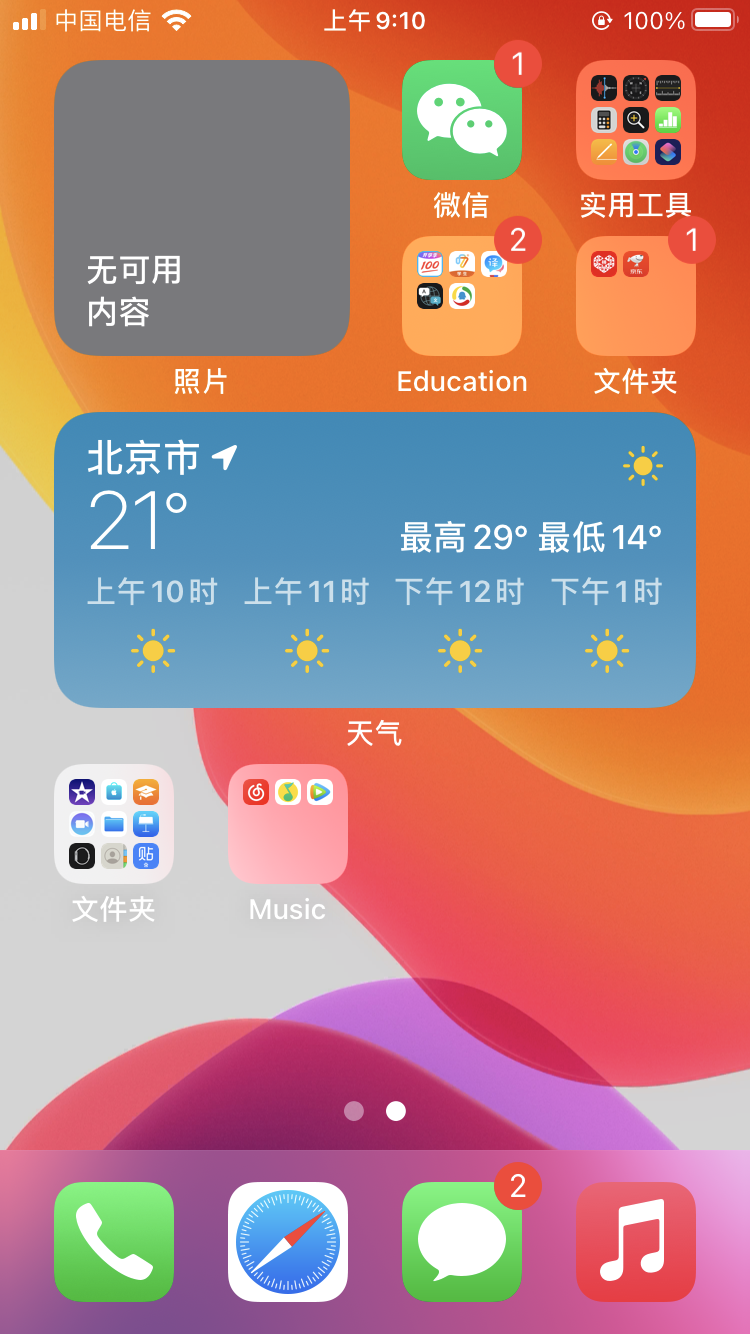750x1334 pixels.
Task: Open the Education folder
Action: (x=461, y=296)
